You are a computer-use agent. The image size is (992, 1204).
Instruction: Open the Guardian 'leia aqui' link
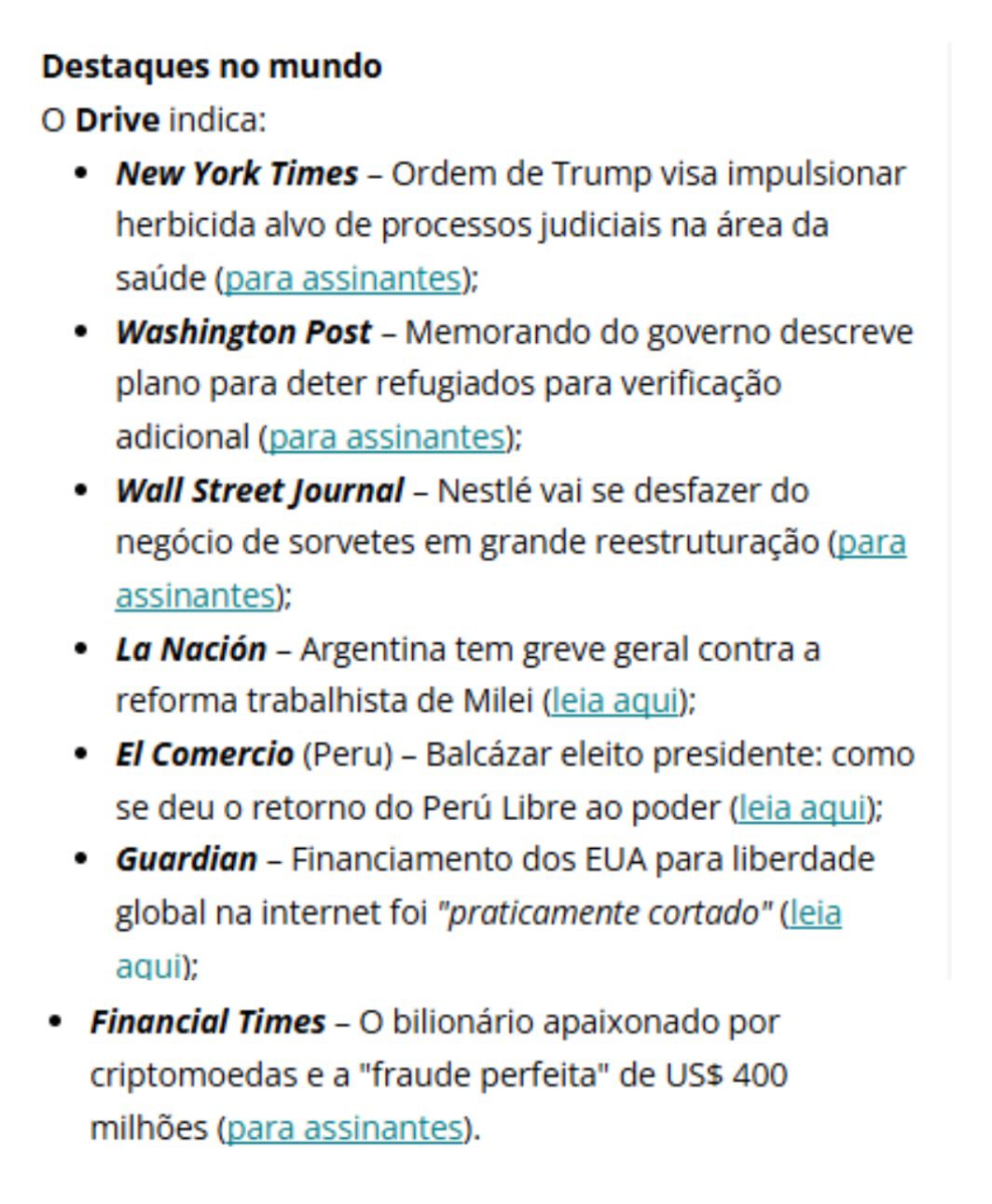814,913
